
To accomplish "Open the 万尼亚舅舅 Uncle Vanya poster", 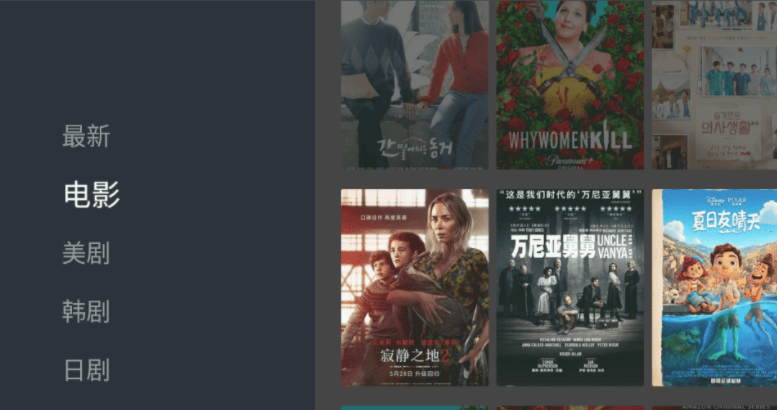I will (x=570, y=287).
